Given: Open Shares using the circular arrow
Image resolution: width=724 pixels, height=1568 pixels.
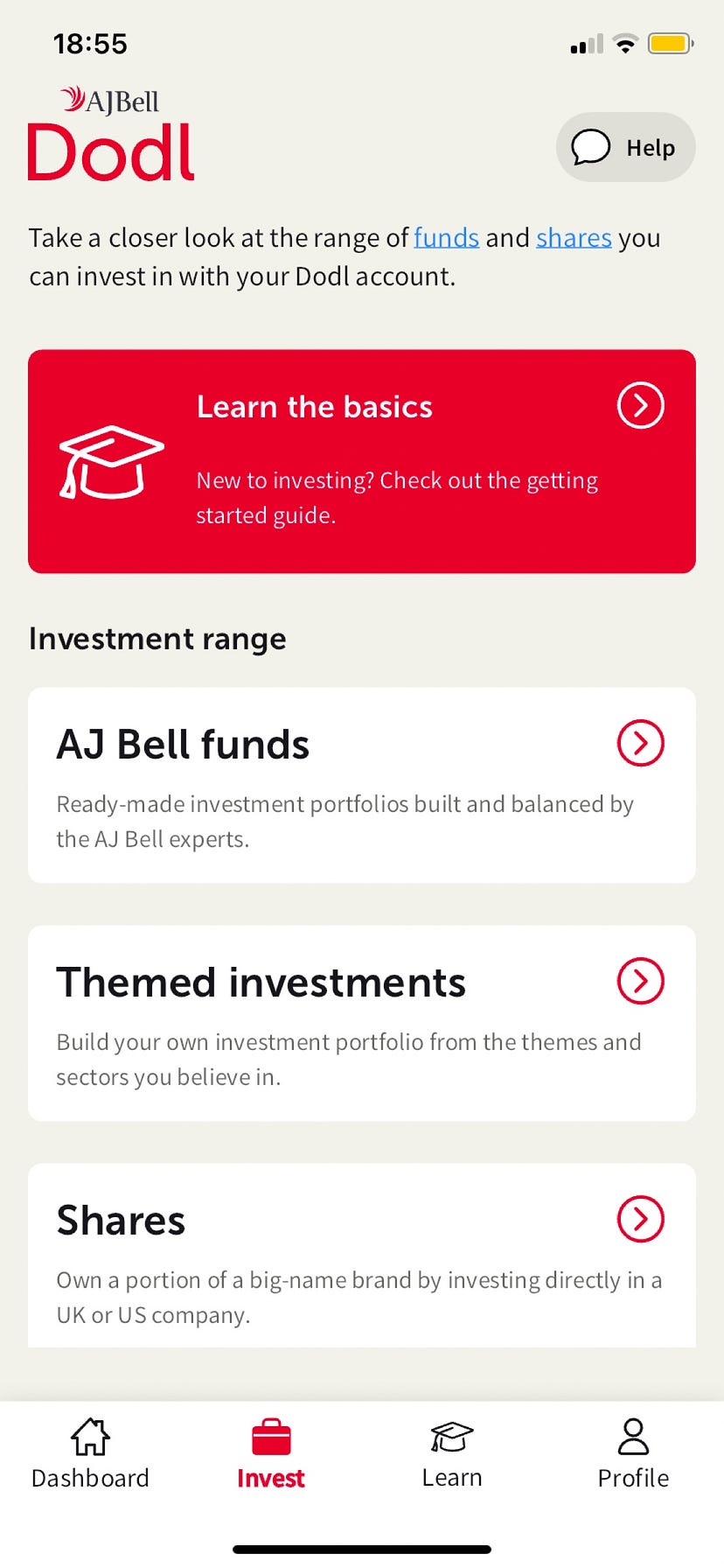Looking at the screenshot, I should tap(641, 1219).
